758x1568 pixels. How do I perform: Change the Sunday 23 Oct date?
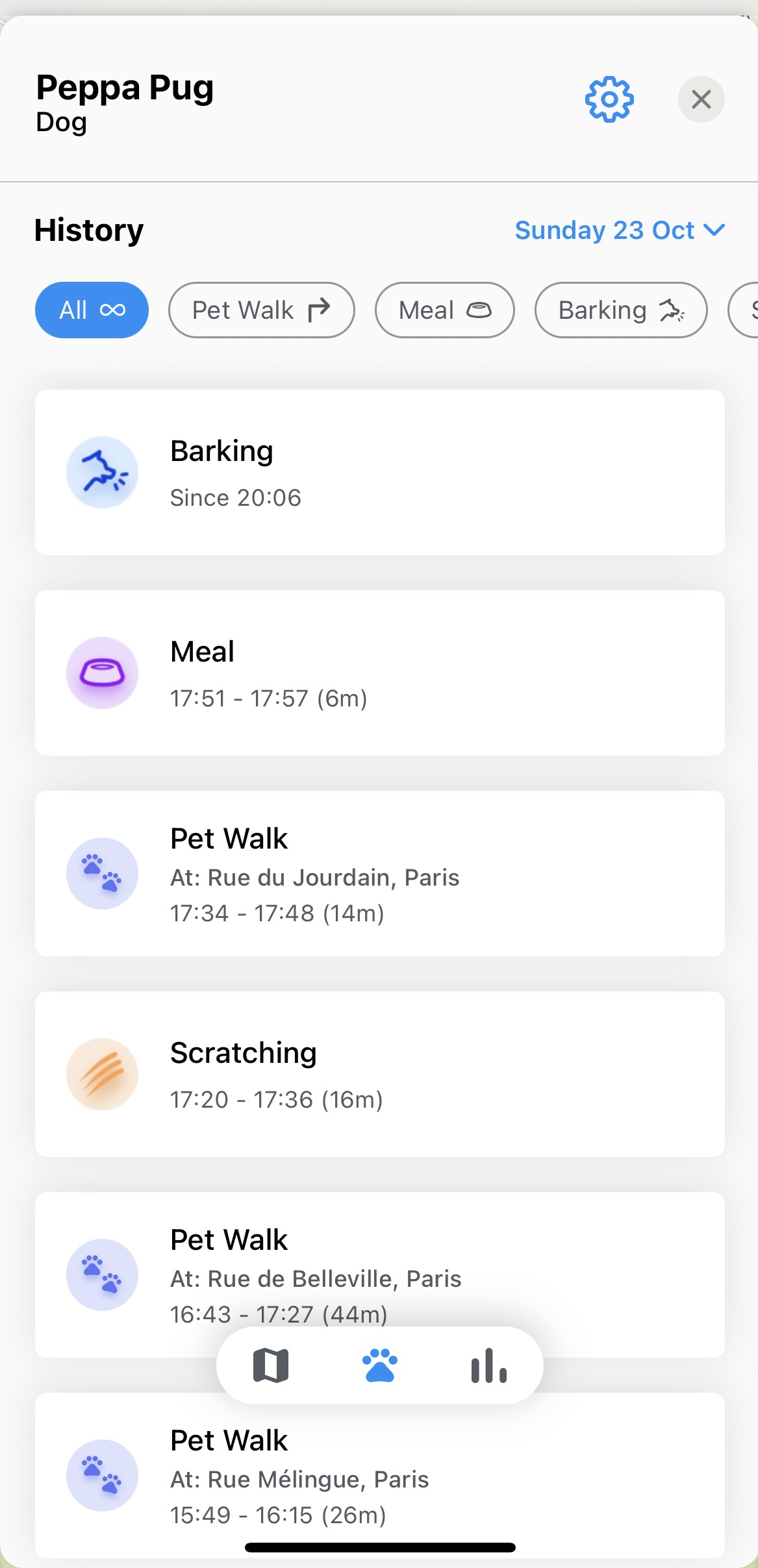point(619,230)
